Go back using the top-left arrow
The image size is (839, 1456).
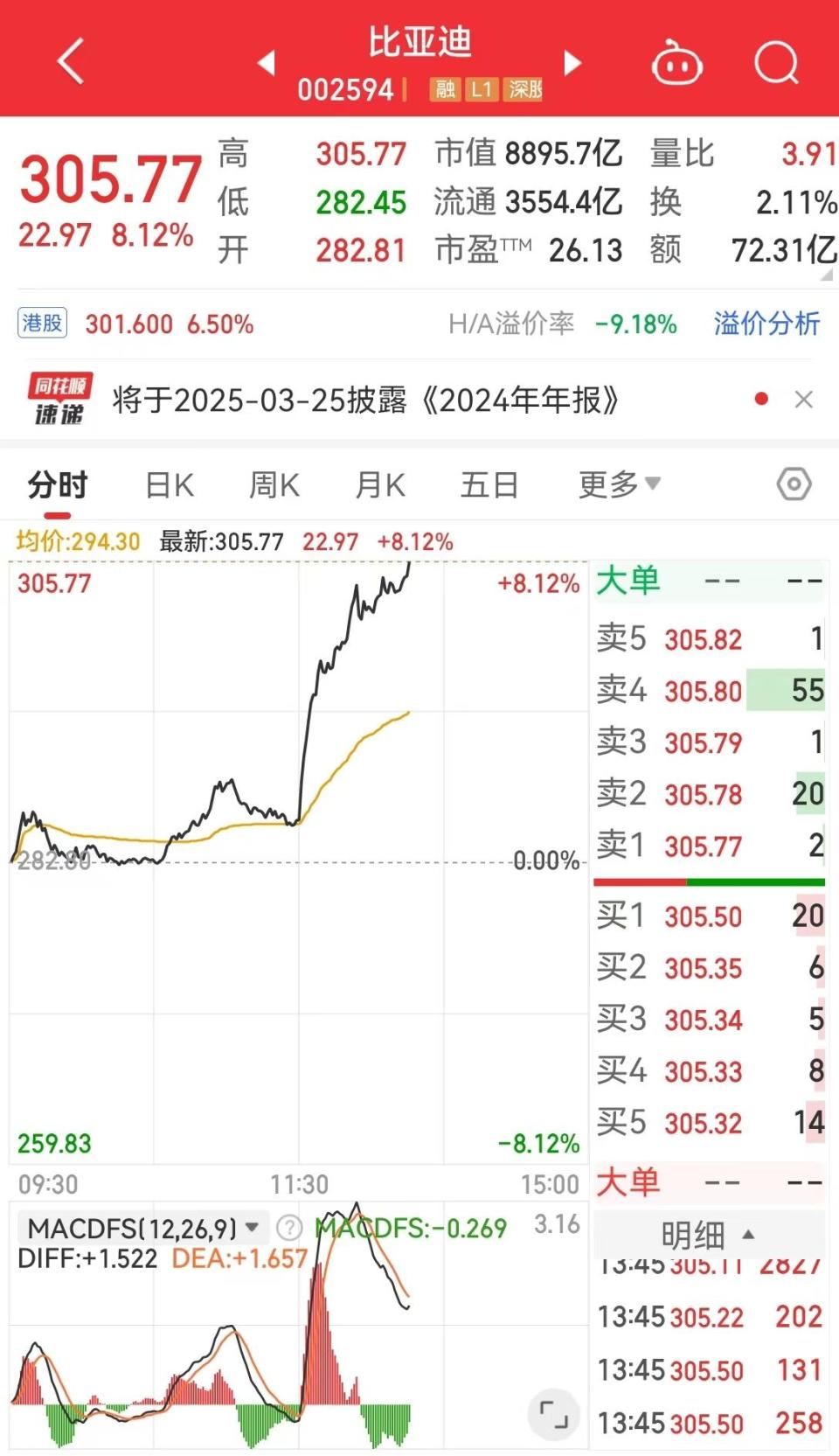(70, 61)
